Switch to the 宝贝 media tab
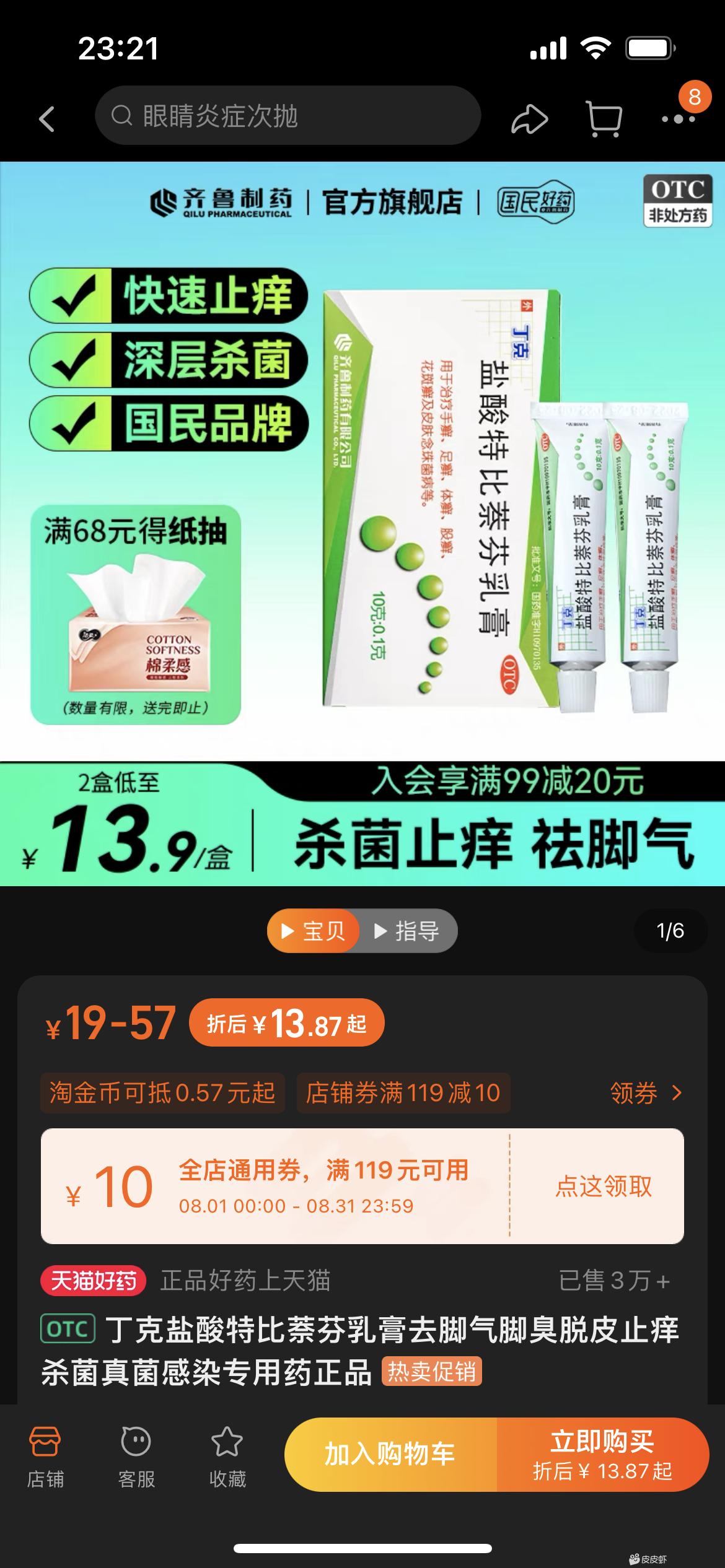The image size is (725, 1568). pyautogui.click(x=314, y=931)
